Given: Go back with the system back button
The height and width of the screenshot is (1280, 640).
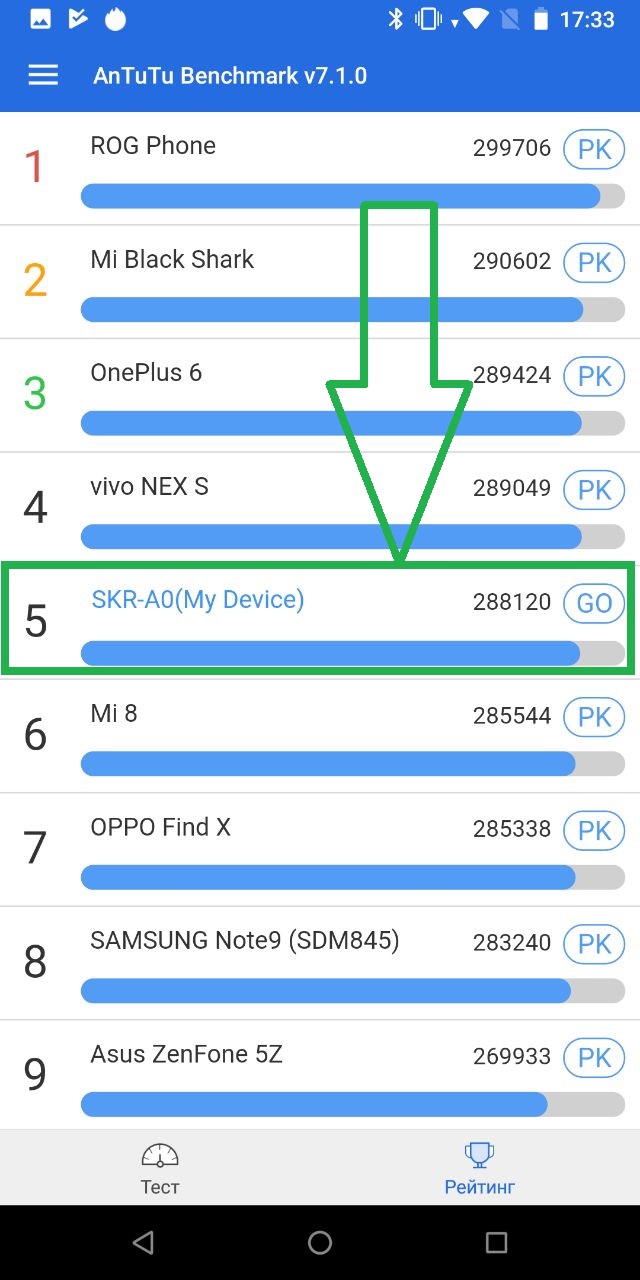Looking at the screenshot, I should coord(143,1242).
